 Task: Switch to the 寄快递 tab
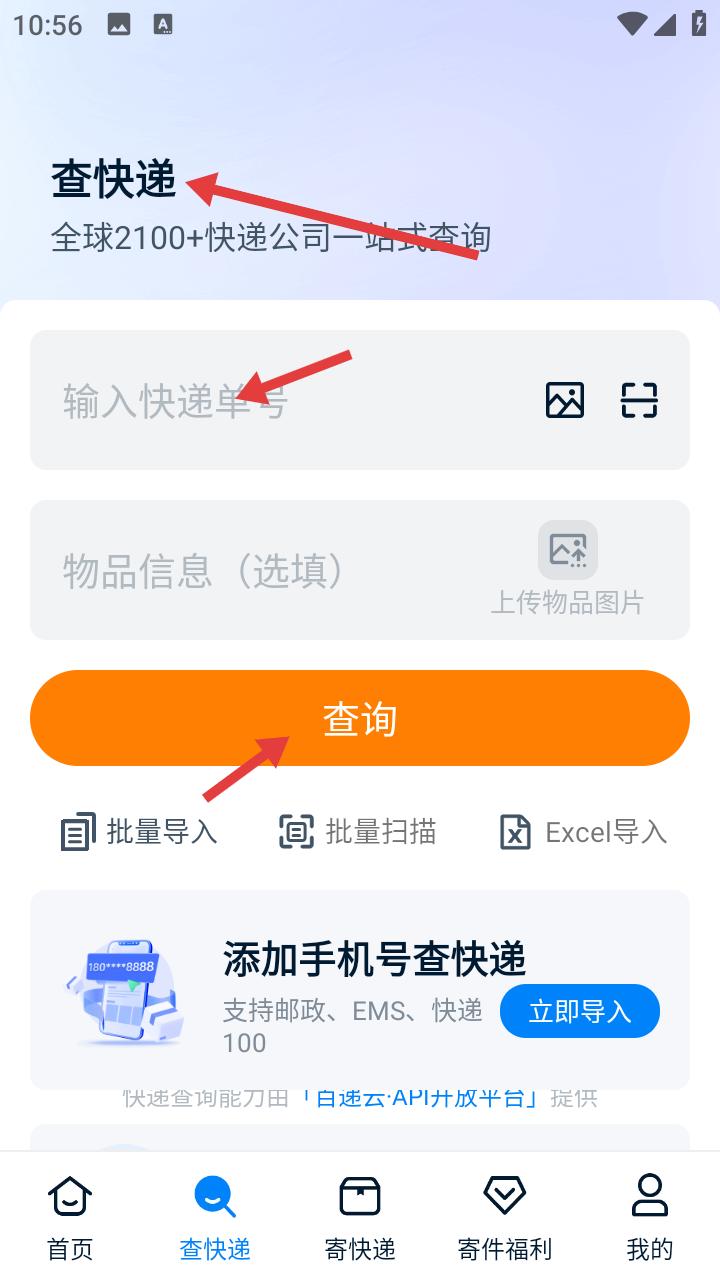(x=360, y=1217)
